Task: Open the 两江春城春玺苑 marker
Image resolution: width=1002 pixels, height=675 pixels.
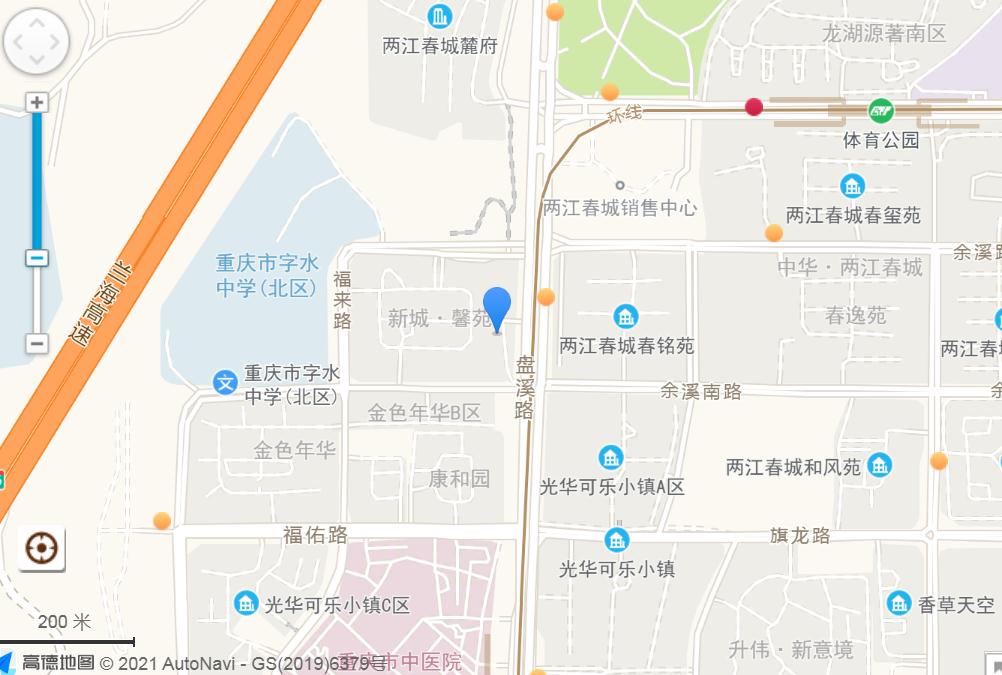Action: tap(852, 186)
